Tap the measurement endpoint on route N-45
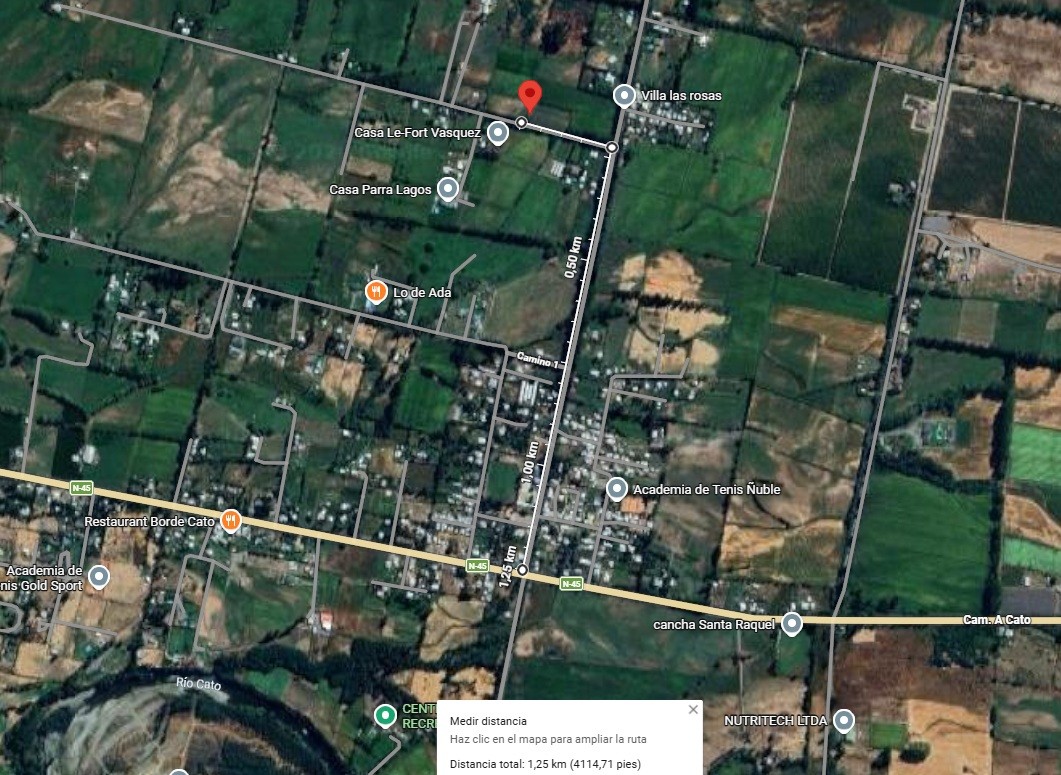1061x775 pixels. click(522, 571)
